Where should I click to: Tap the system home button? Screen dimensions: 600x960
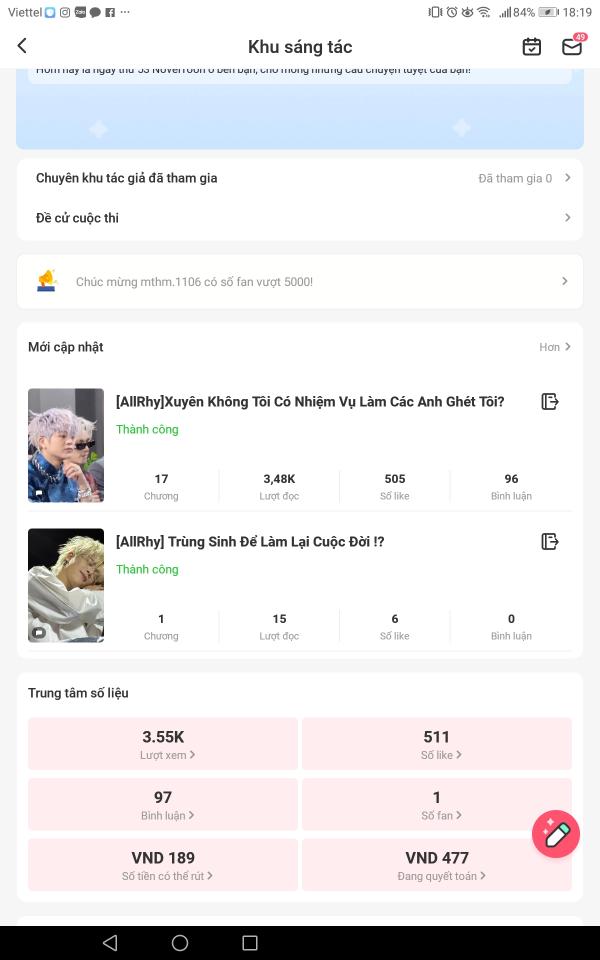(x=180, y=943)
